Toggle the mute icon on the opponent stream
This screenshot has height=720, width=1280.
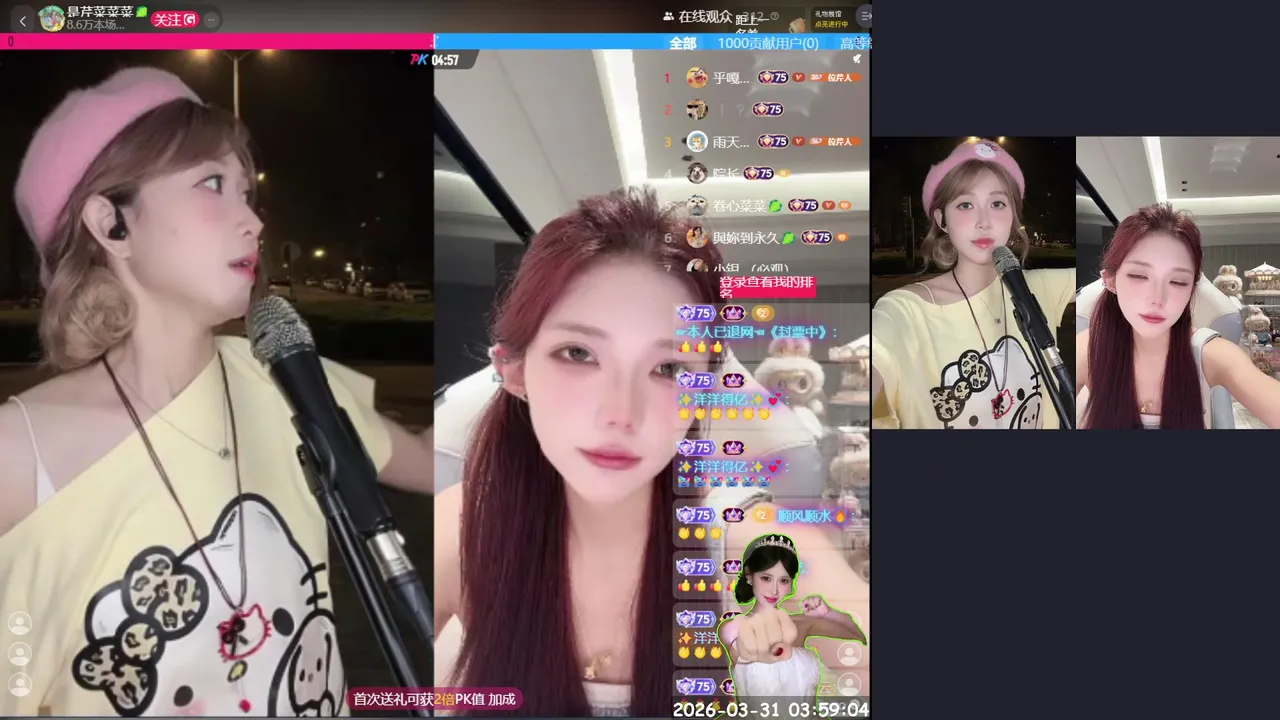[x=857, y=60]
